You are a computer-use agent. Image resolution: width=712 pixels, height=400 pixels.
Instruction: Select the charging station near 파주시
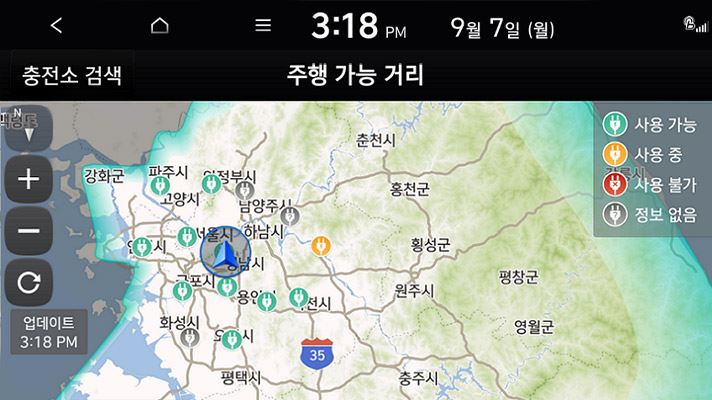pos(158,187)
